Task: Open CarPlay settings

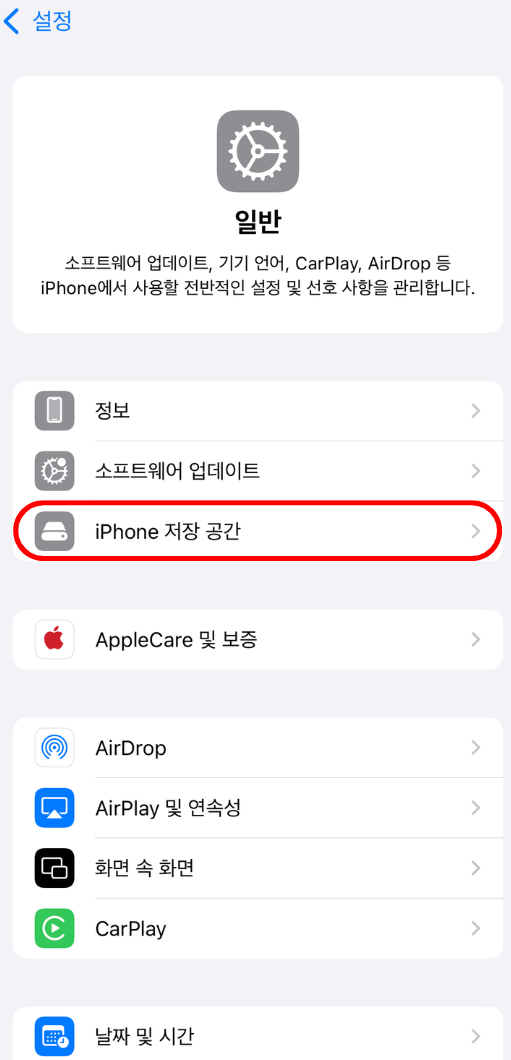Action: point(257,928)
